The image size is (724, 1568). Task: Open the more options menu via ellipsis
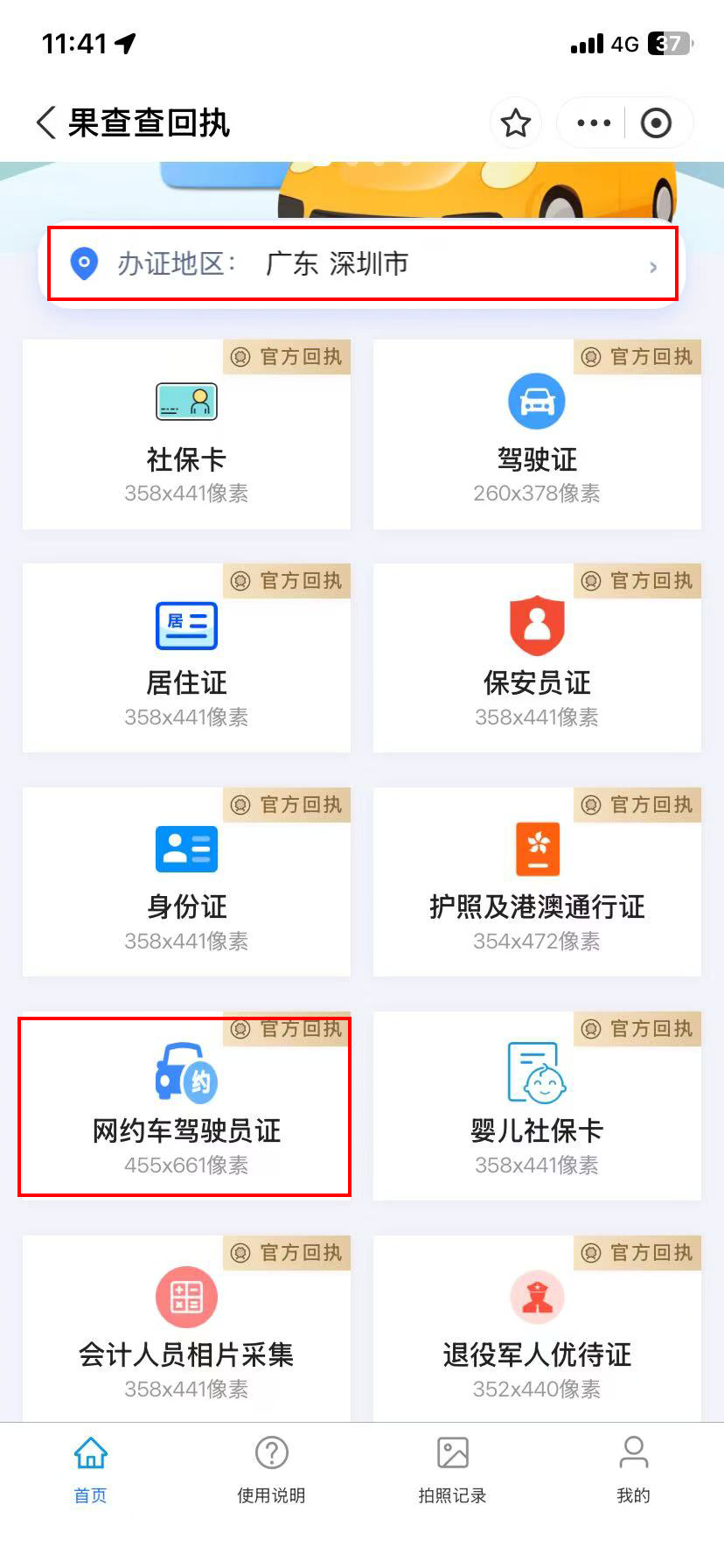coord(591,123)
